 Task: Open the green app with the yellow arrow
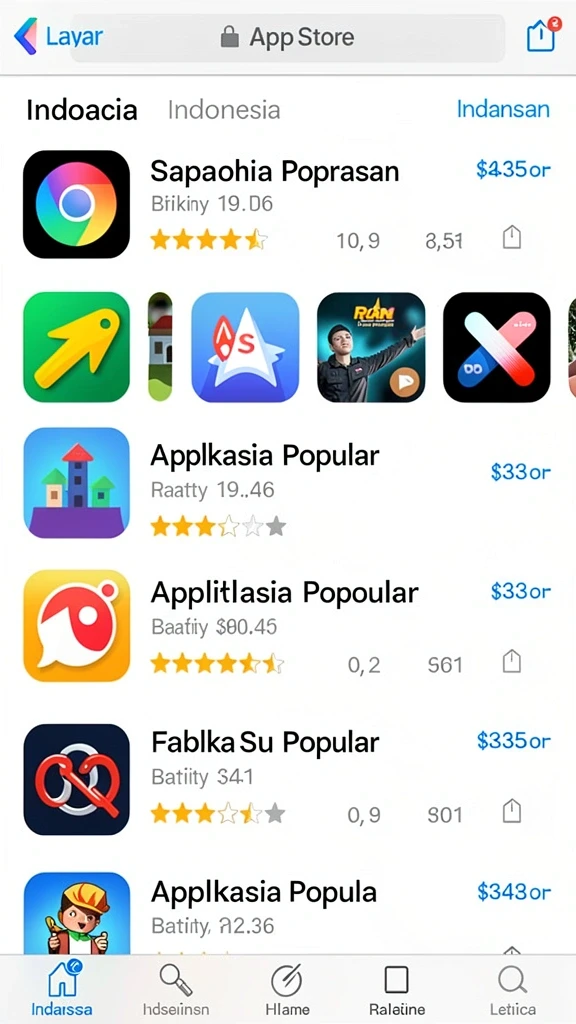(x=76, y=346)
